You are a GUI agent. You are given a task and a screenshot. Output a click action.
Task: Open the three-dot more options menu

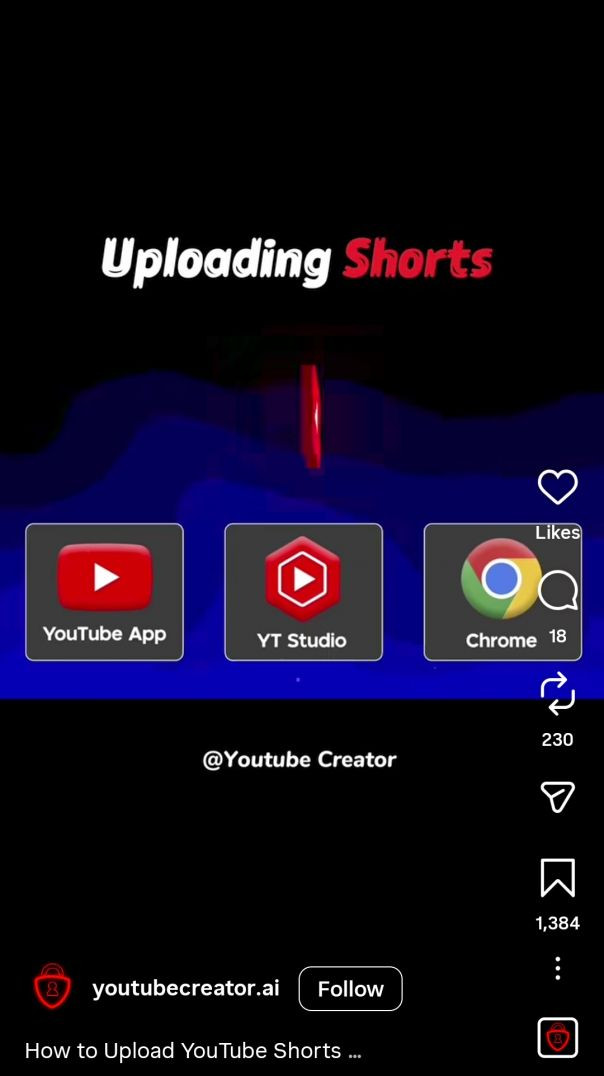point(557,968)
